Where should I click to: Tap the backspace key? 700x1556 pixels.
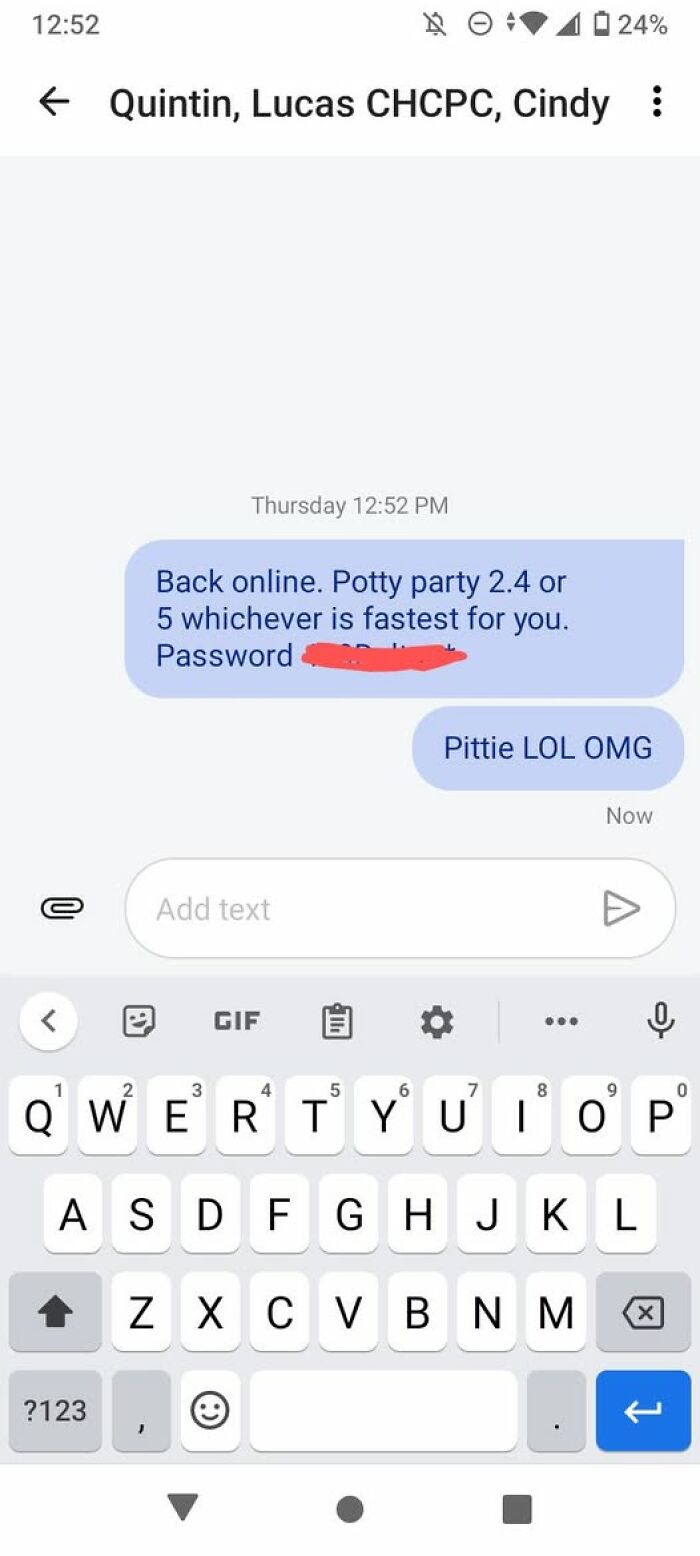(643, 1312)
